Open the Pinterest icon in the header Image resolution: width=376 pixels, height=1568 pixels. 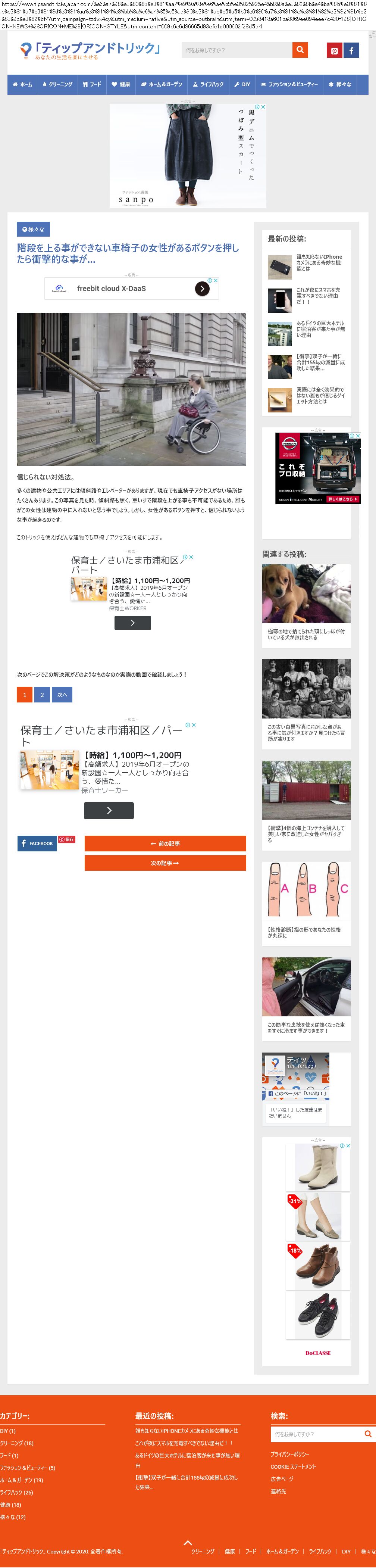point(334,51)
